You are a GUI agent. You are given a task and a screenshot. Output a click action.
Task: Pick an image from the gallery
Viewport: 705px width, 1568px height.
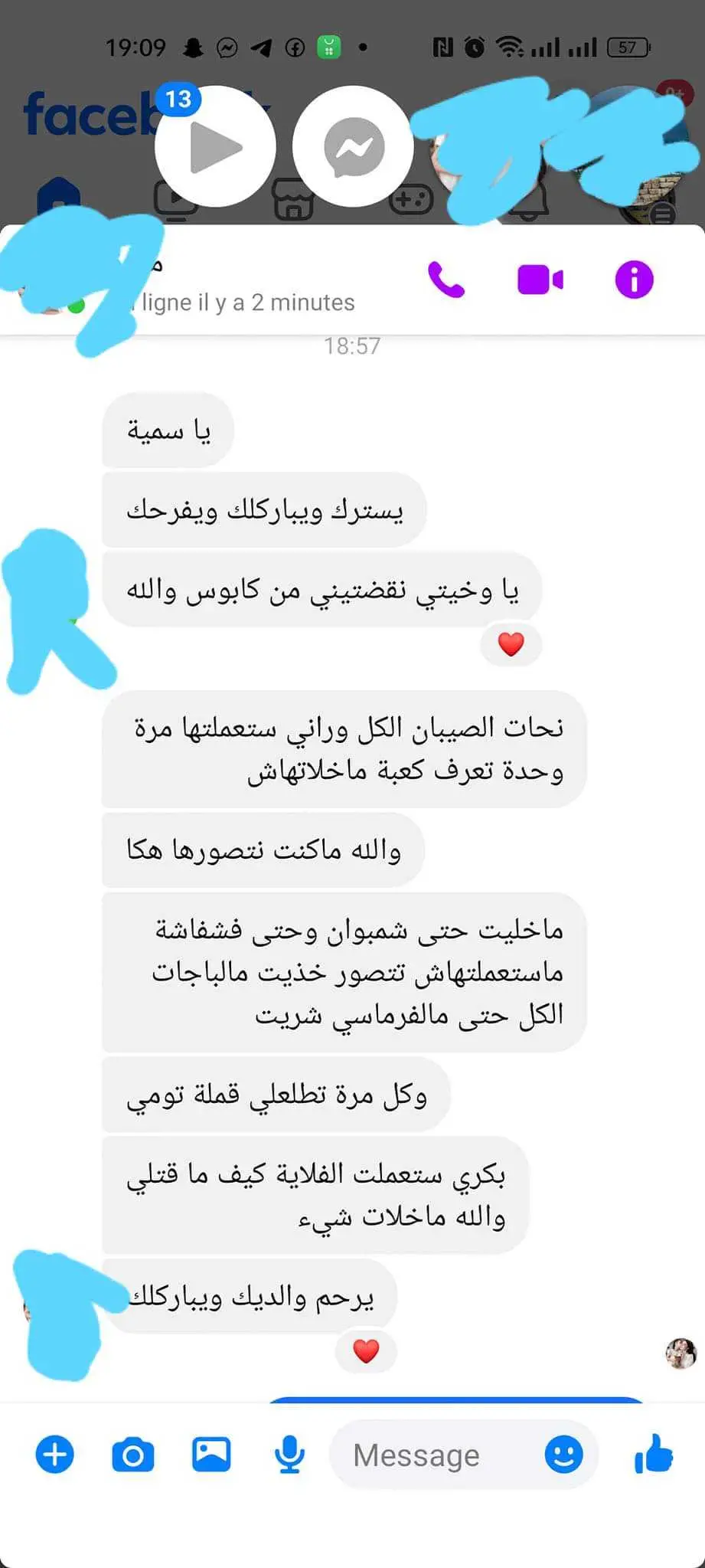211,1455
